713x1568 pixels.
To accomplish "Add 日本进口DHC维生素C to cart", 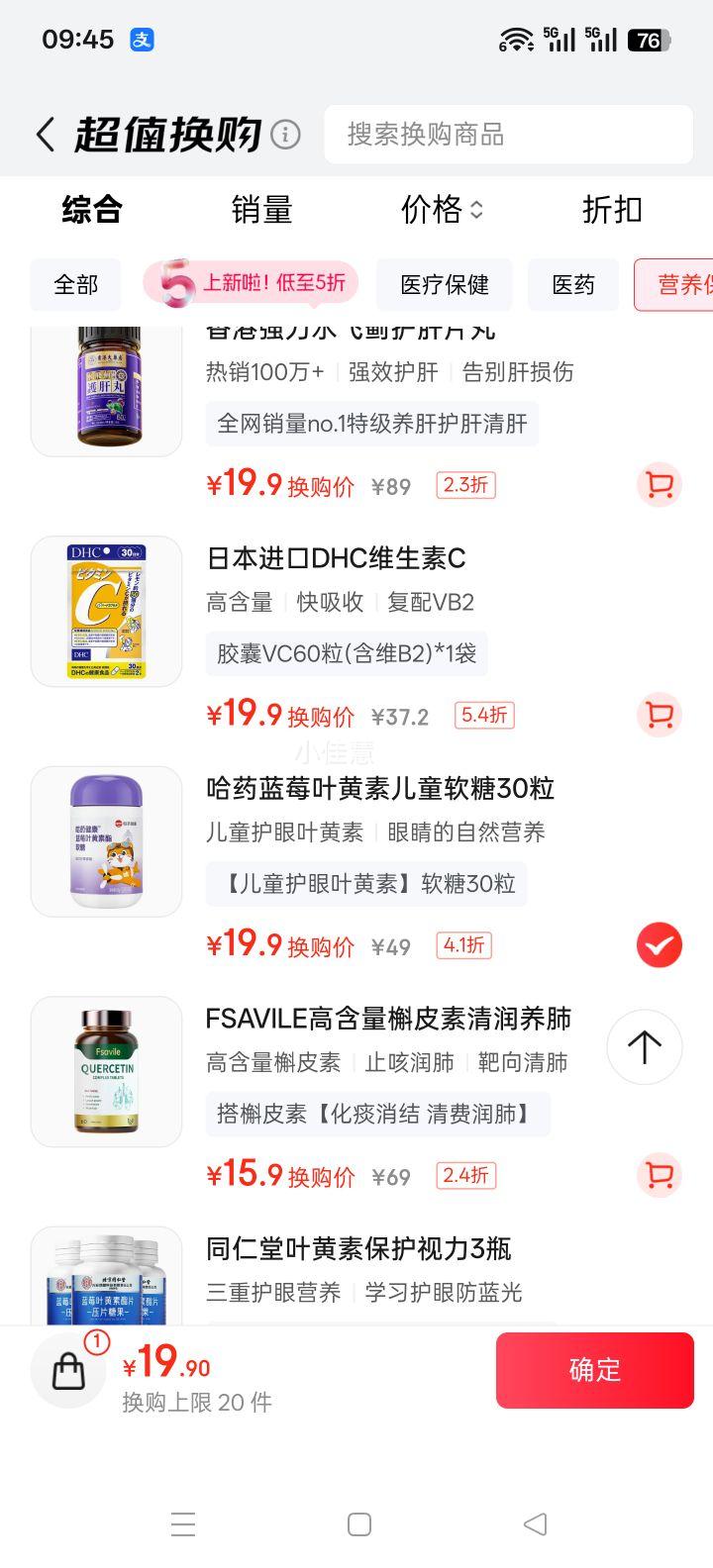I will [x=659, y=715].
